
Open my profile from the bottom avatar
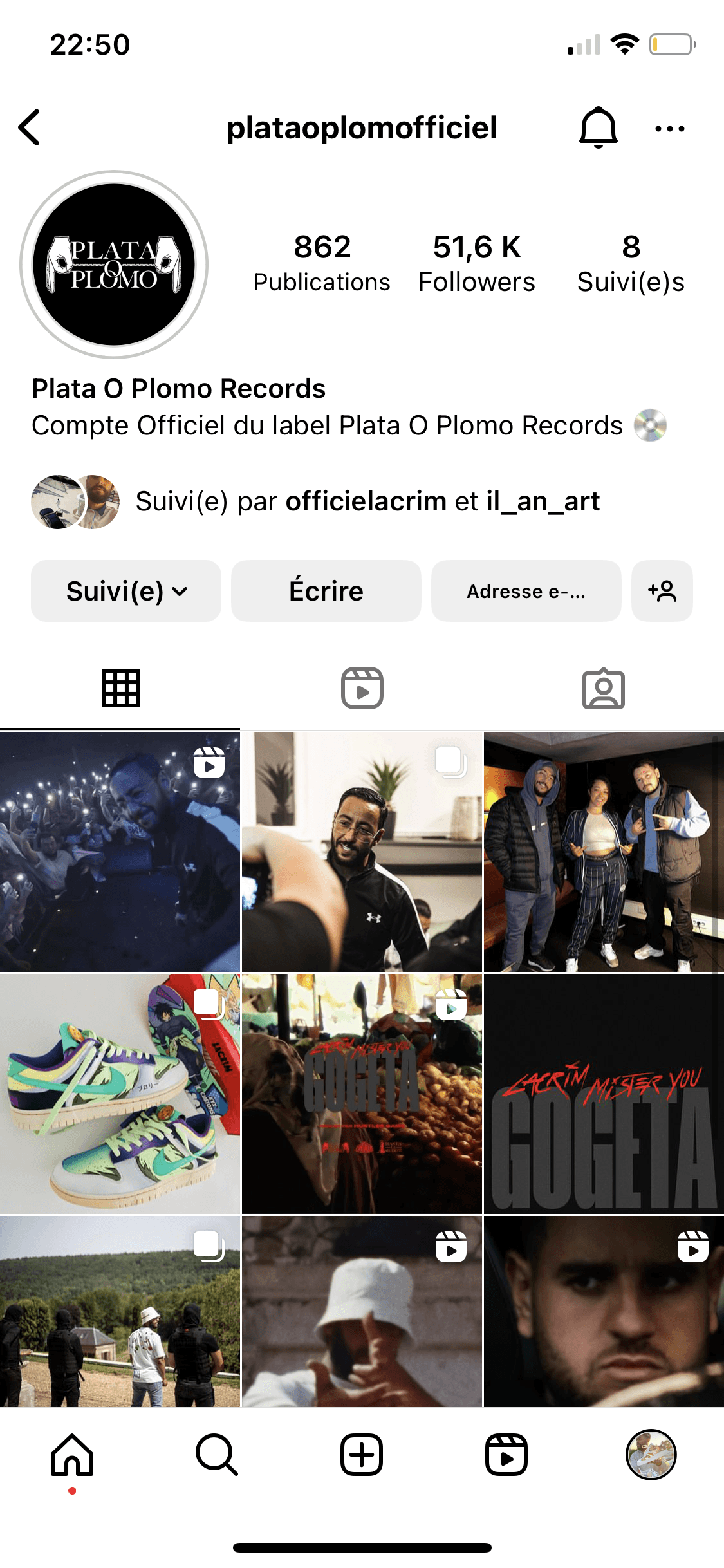651,1455
